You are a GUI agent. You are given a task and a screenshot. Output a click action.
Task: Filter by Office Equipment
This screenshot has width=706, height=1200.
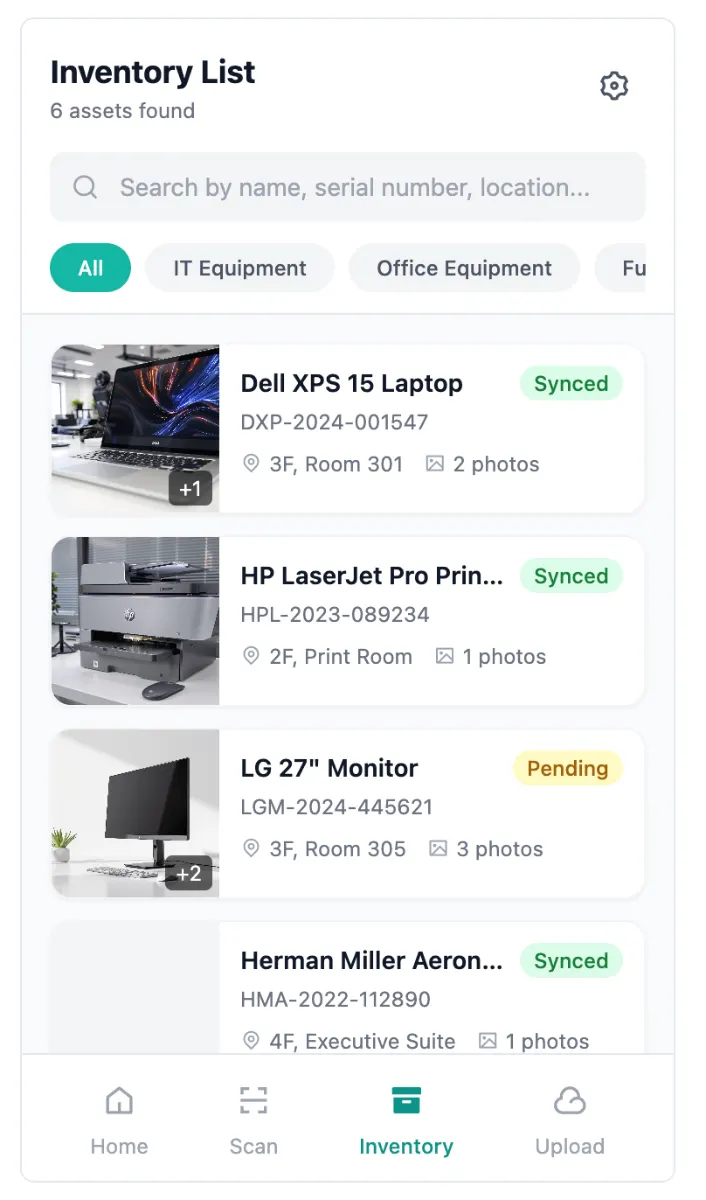click(464, 268)
